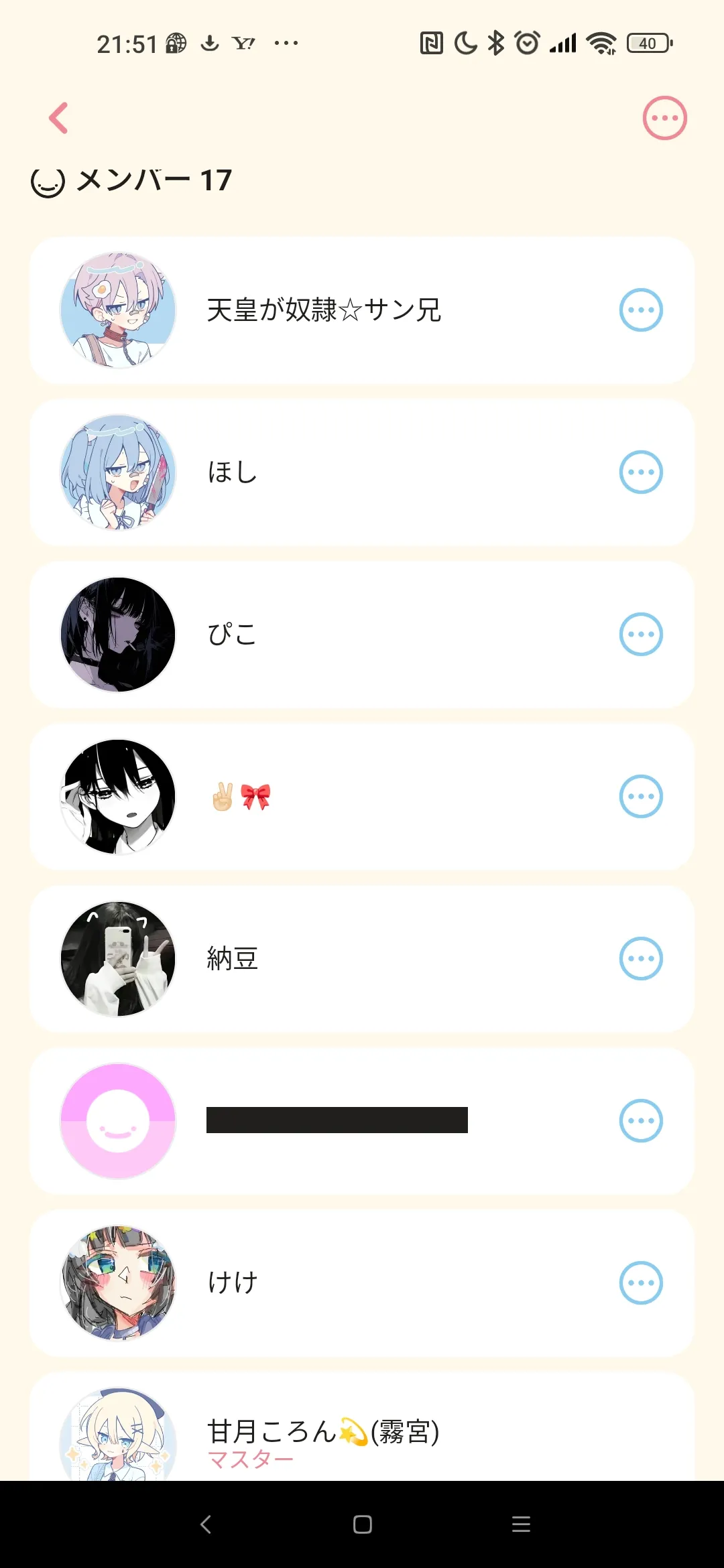Tap the three-dot icon beside ぴこ
724x1568 pixels.
641,635
